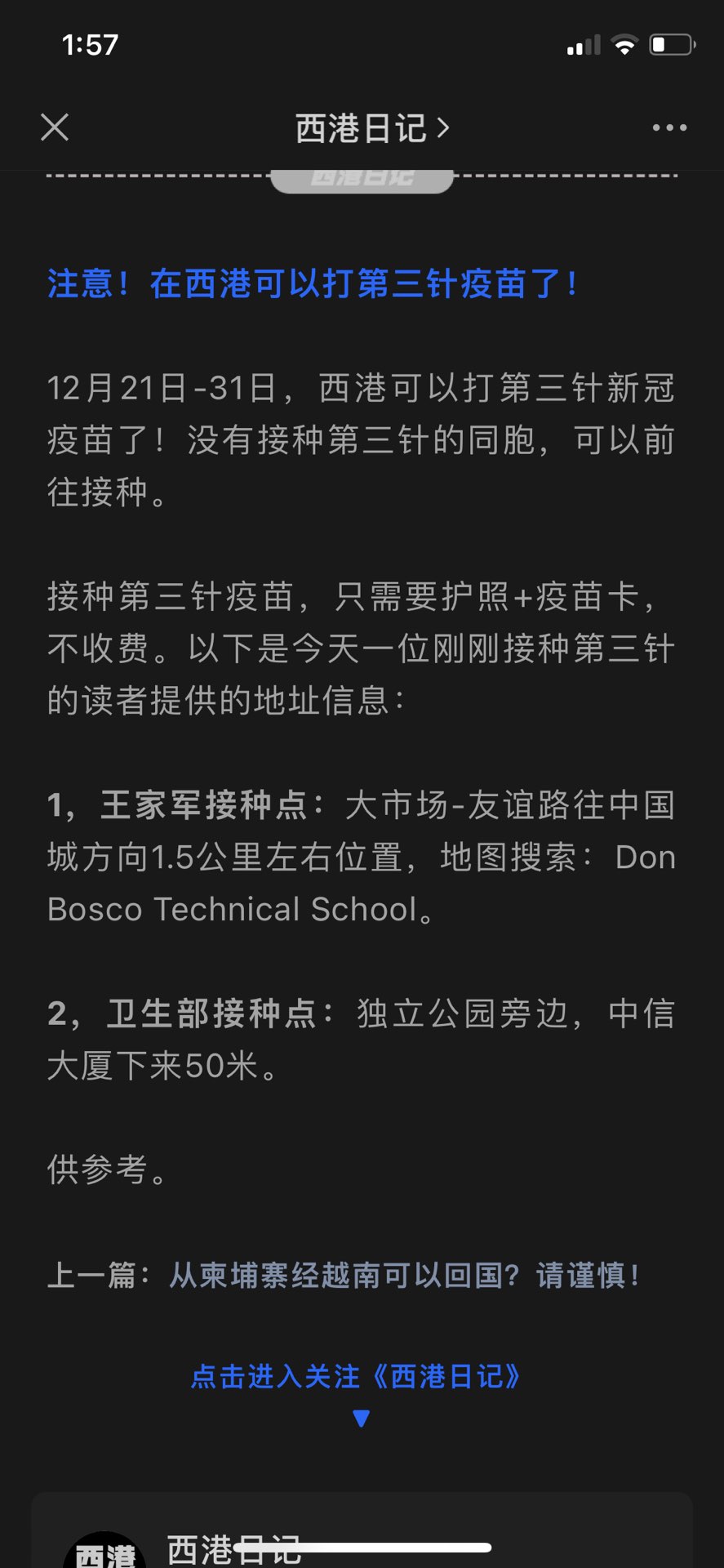This screenshot has width=724, height=1568.
Task: Open the 西港日记 account card at the bottom
Action: point(362,1532)
